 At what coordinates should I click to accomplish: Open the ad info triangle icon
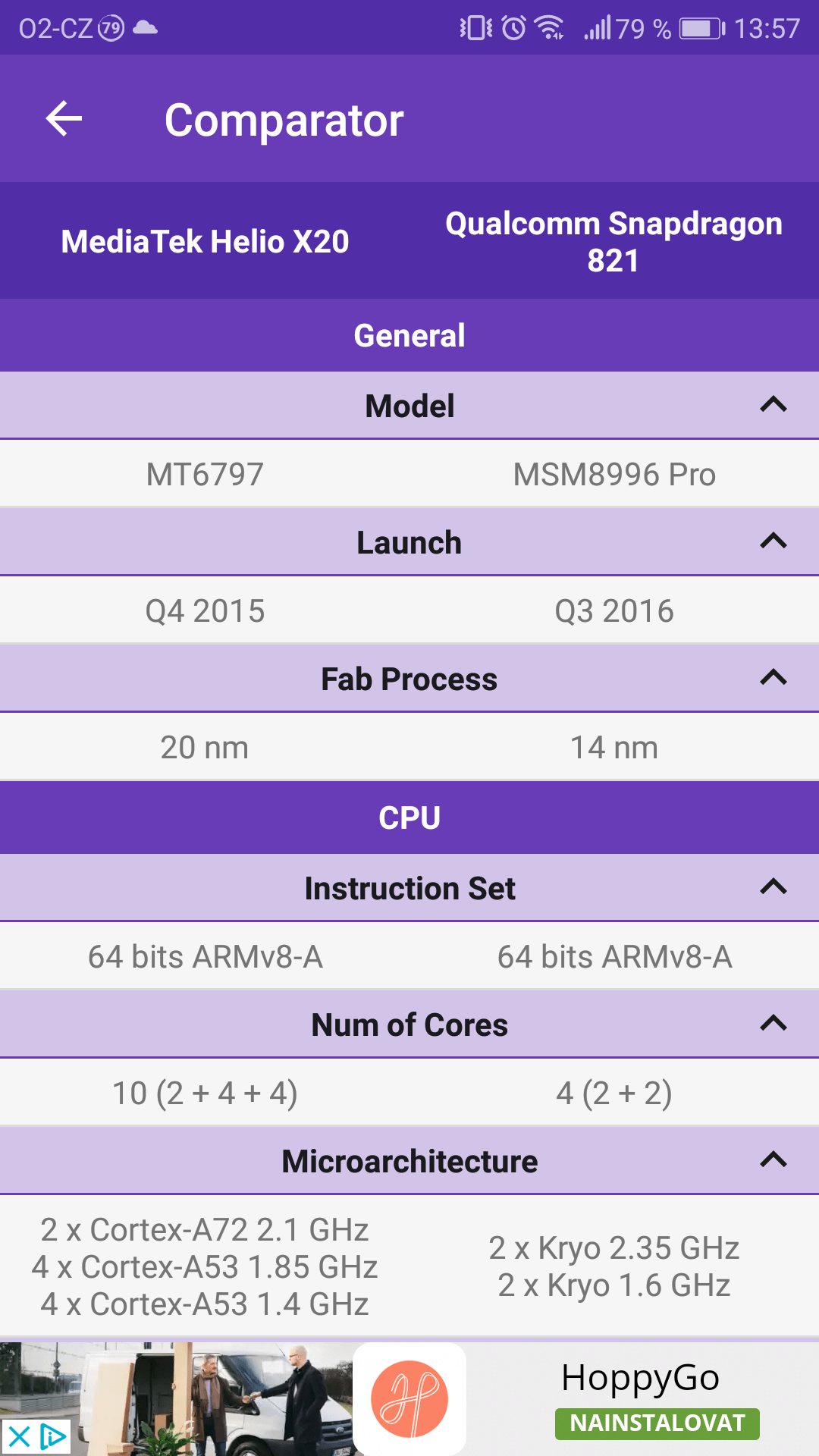pyautogui.click(x=53, y=1436)
